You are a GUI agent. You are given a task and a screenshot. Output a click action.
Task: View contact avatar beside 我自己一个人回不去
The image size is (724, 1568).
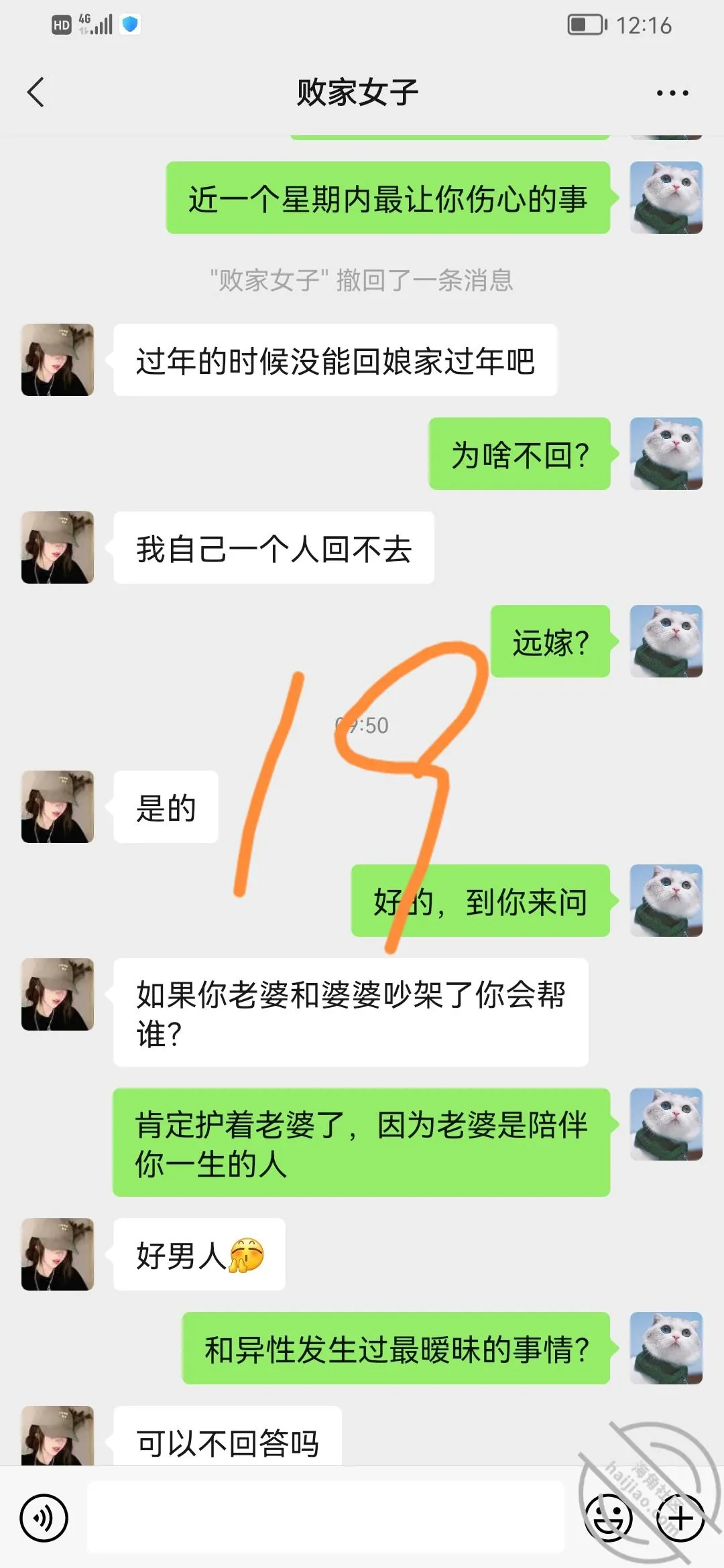click(x=58, y=547)
